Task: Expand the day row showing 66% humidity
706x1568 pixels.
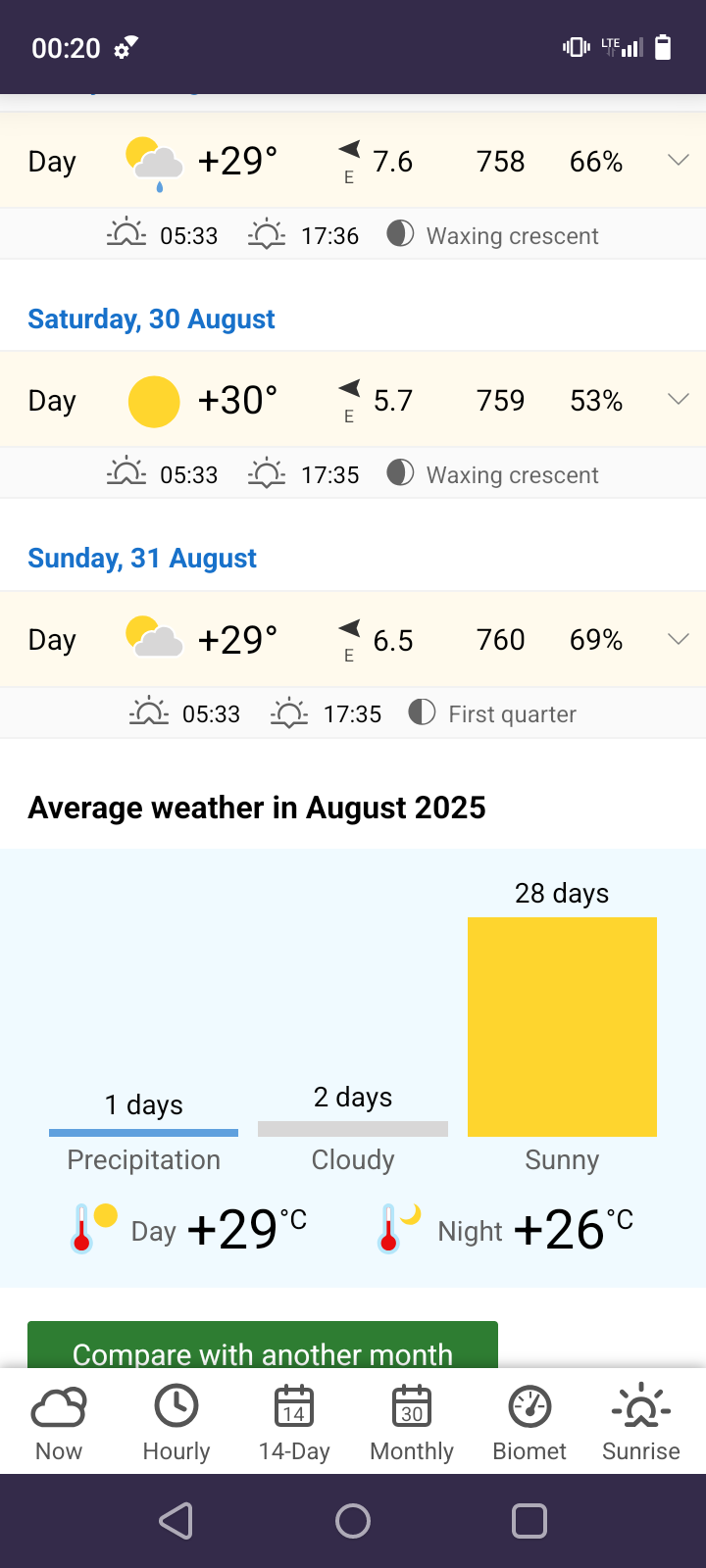Action: tap(678, 160)
